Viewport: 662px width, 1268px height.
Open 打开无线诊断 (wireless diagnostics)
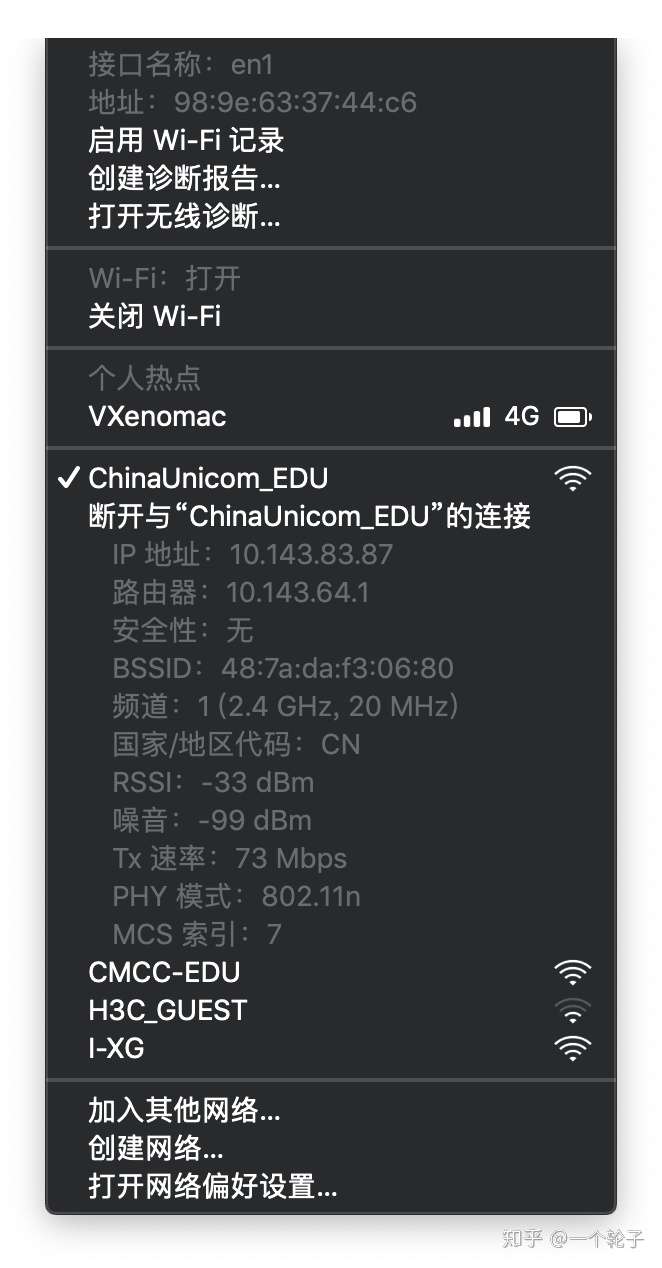[x=184, y=216]
